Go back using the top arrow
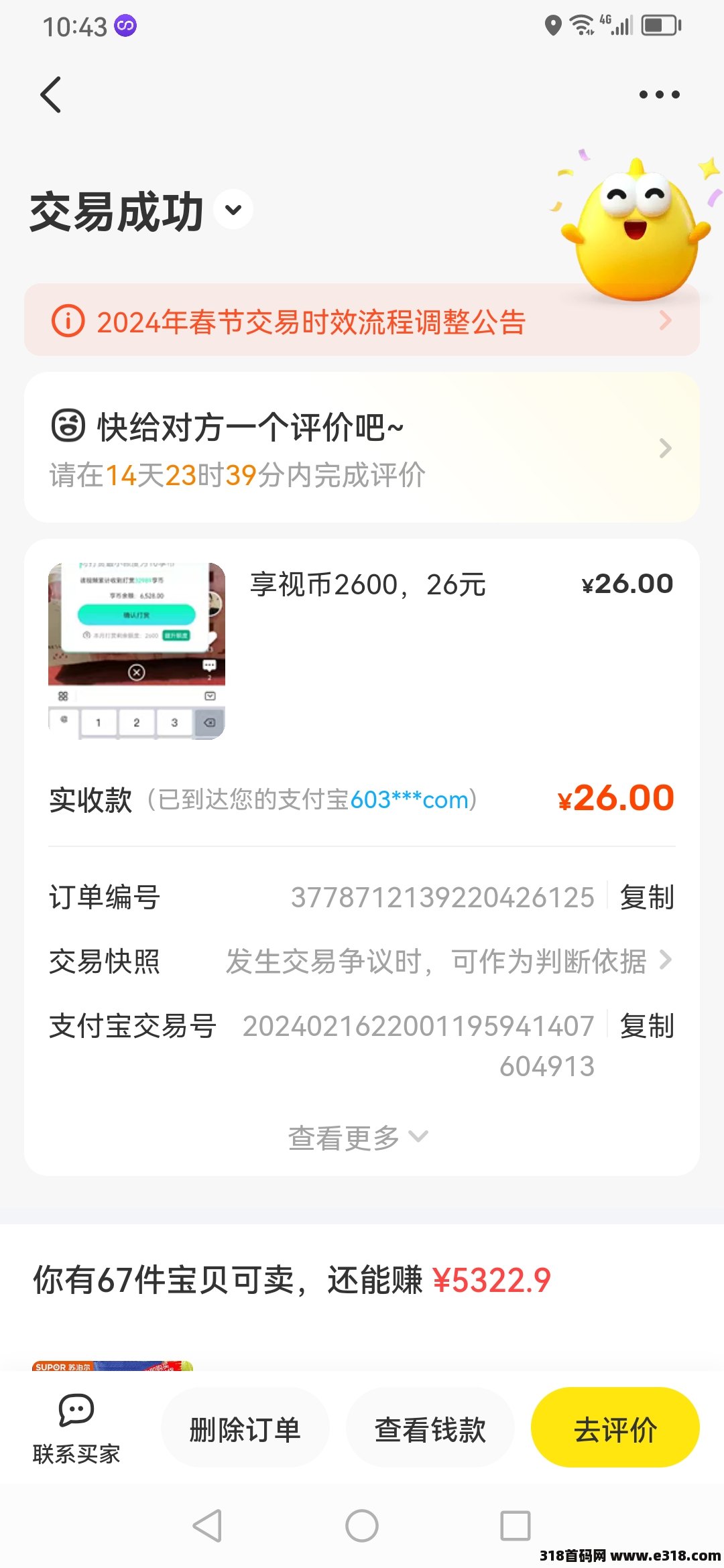 tap(51, 94)
